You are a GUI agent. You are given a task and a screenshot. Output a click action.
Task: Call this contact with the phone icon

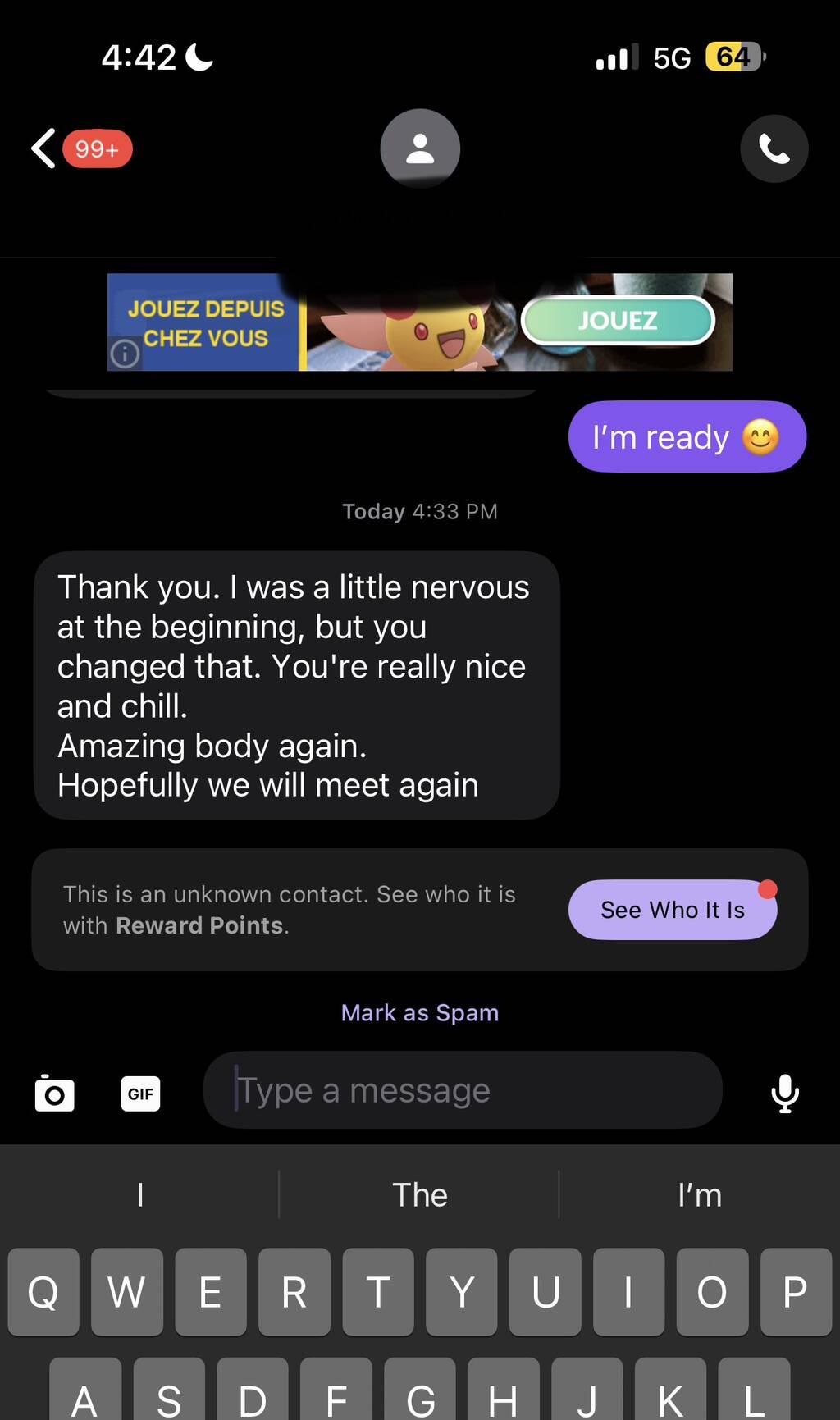coord(774,148)
